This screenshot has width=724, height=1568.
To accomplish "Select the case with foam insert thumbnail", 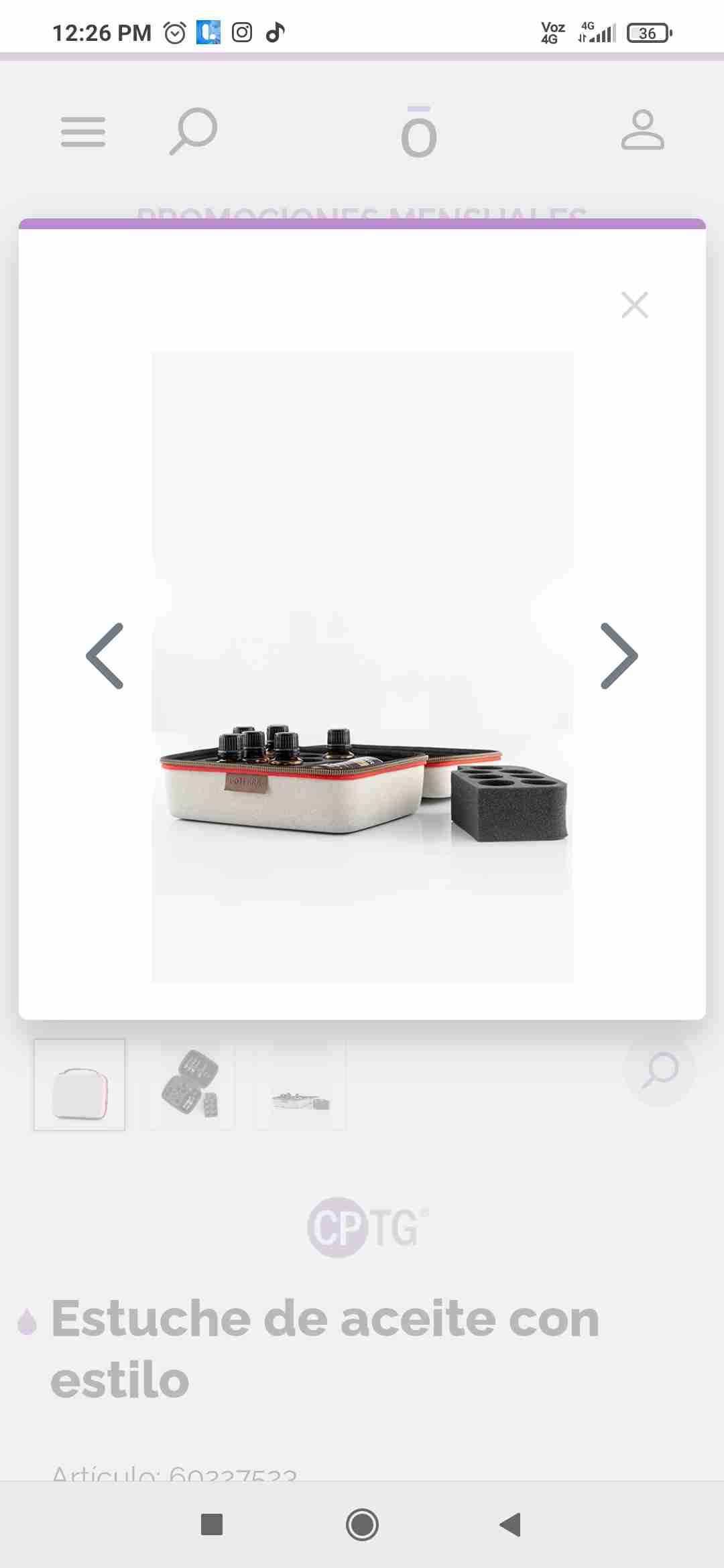I will 301,1085.
